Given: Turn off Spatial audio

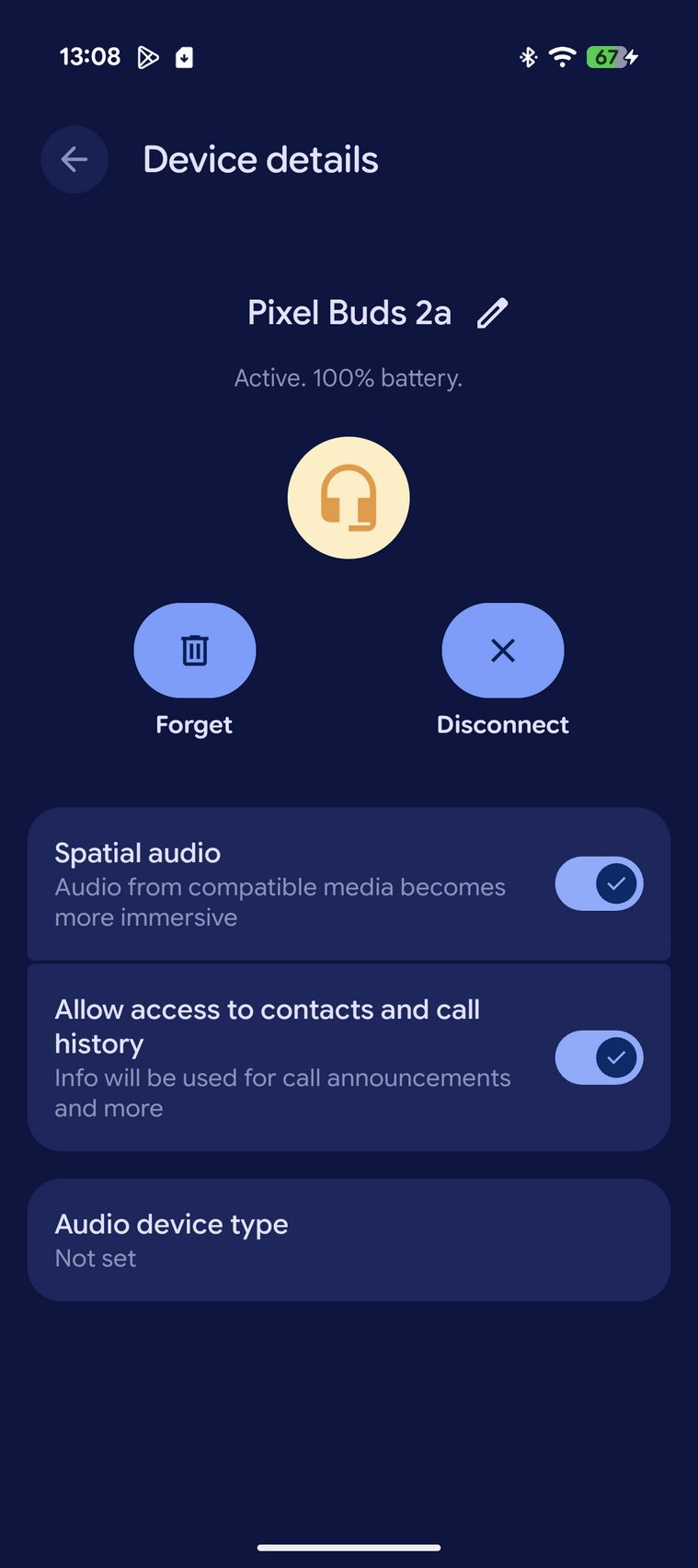Looking at the screenshot, I should point(599,884).
